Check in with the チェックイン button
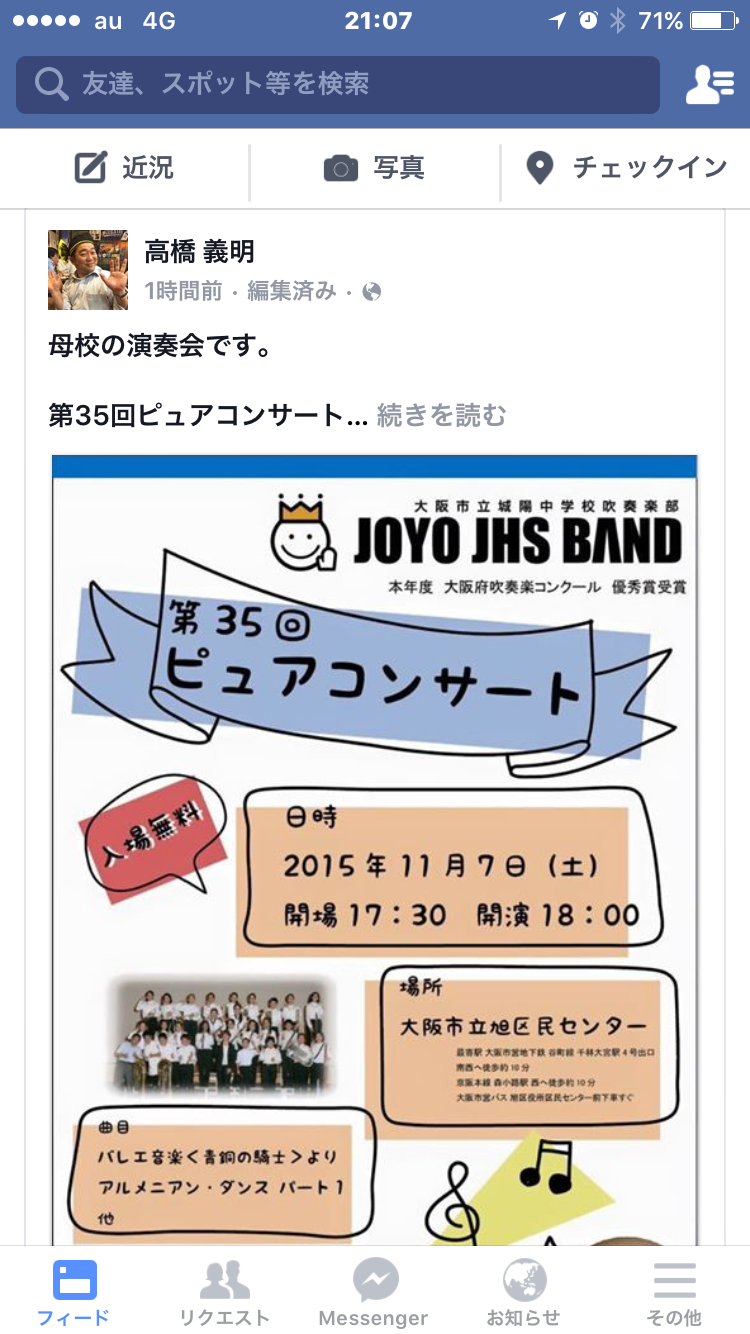 [x=627, y=168]
